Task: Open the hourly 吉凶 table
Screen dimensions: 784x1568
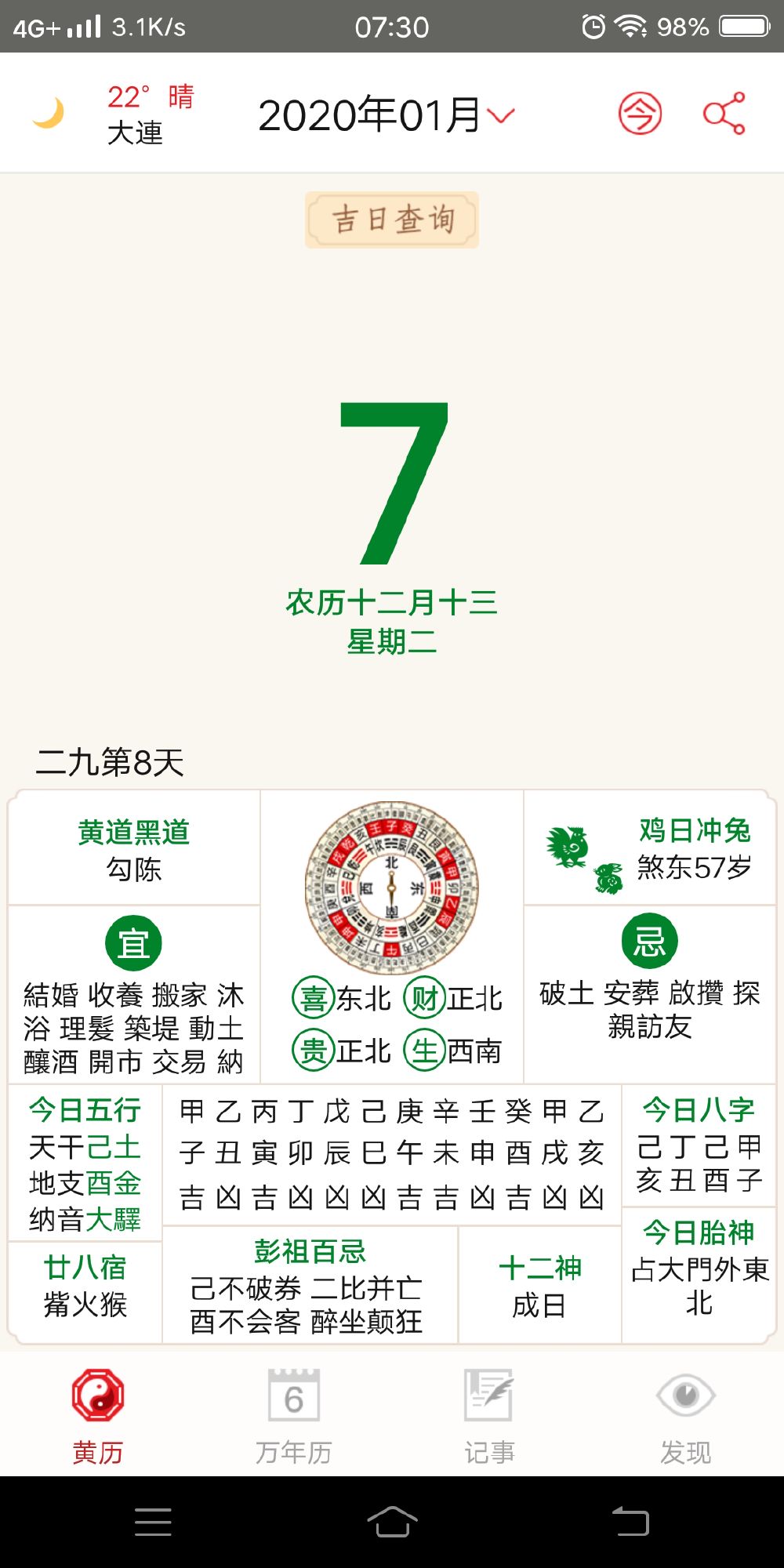Action: [392, 1156]
